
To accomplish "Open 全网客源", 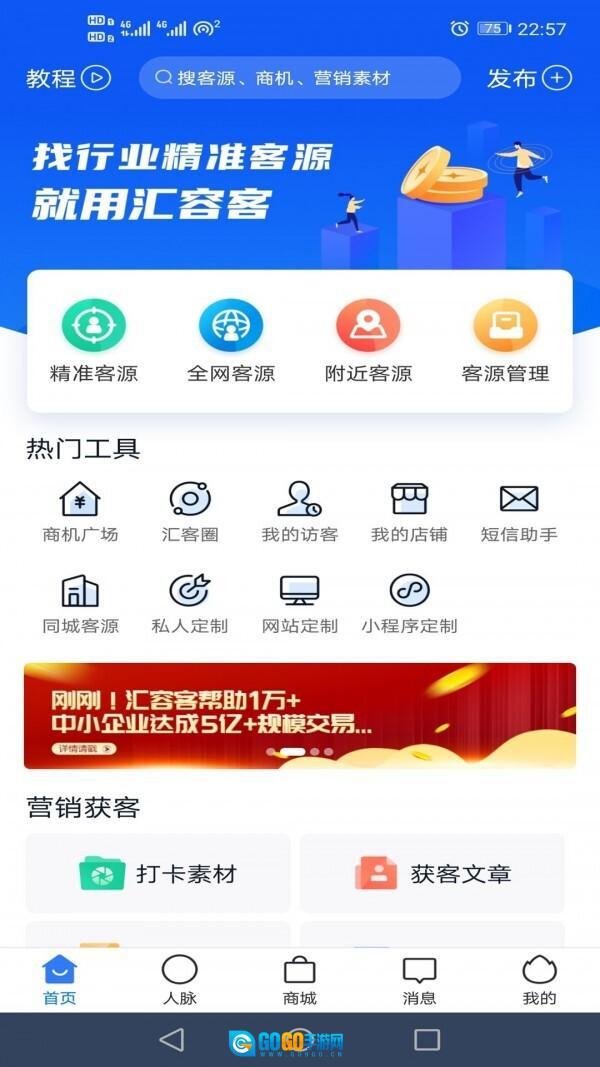I will [231, 341].
